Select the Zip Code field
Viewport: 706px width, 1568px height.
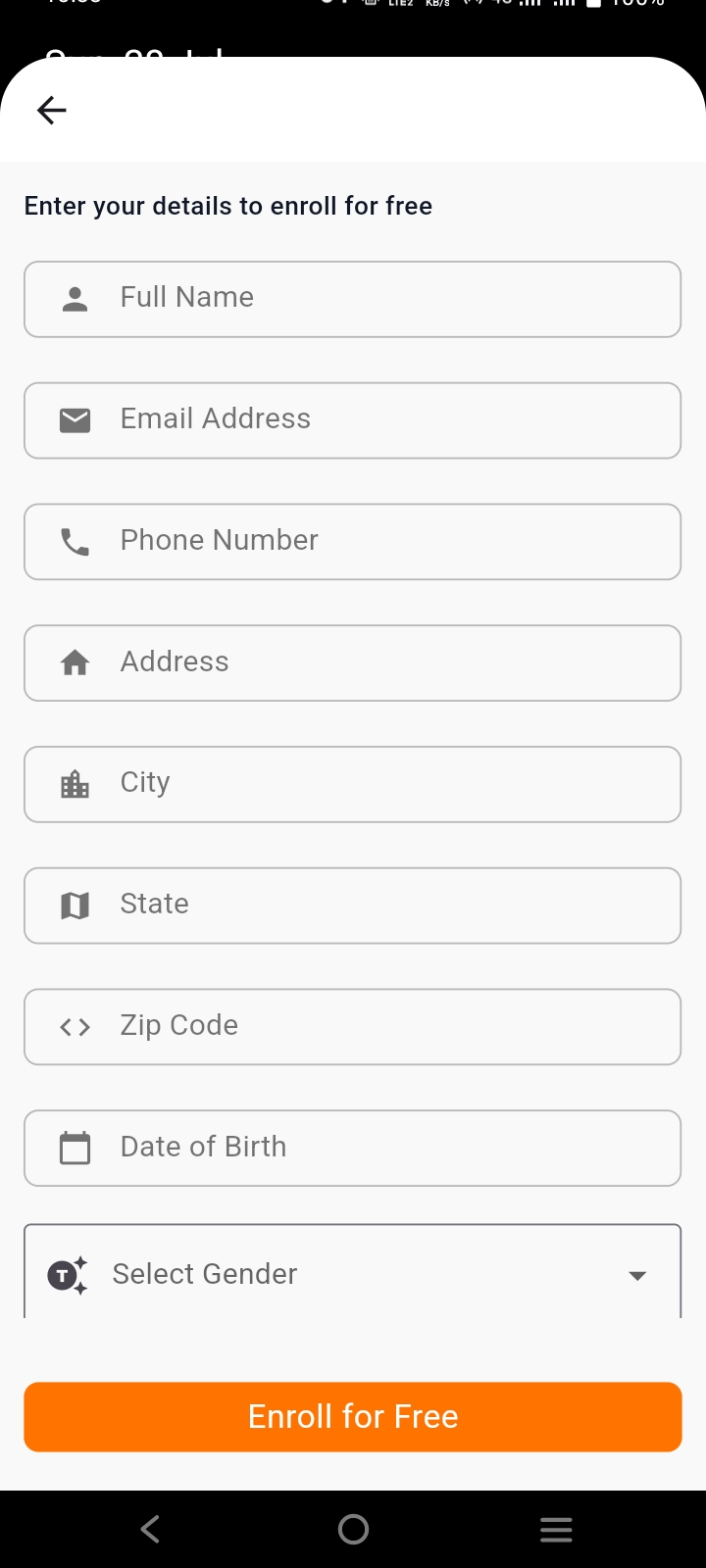[x=353, y=1026]
